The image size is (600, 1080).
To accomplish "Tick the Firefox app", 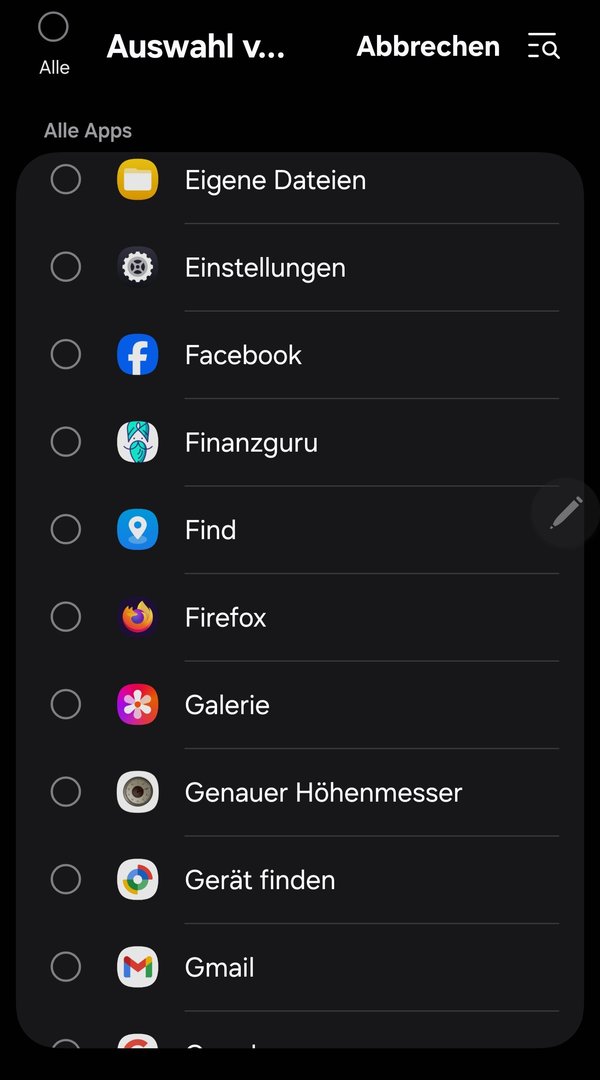I will 66,617.
